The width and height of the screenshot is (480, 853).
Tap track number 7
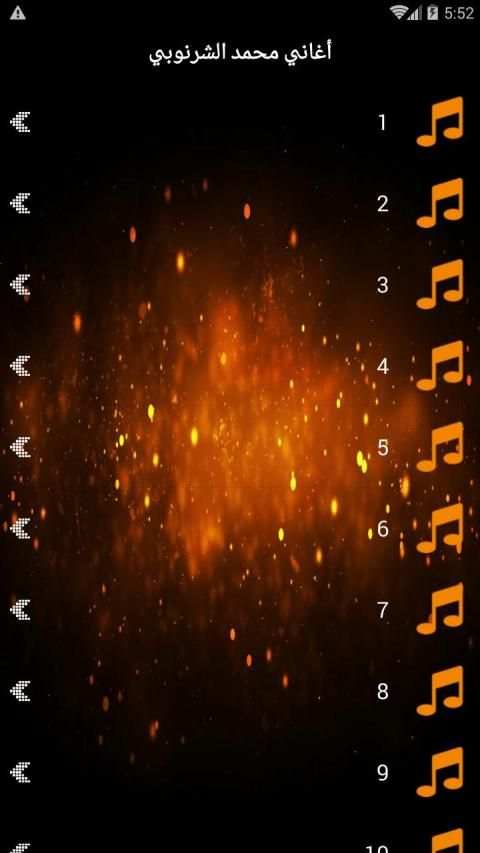(x=240, y=610)
